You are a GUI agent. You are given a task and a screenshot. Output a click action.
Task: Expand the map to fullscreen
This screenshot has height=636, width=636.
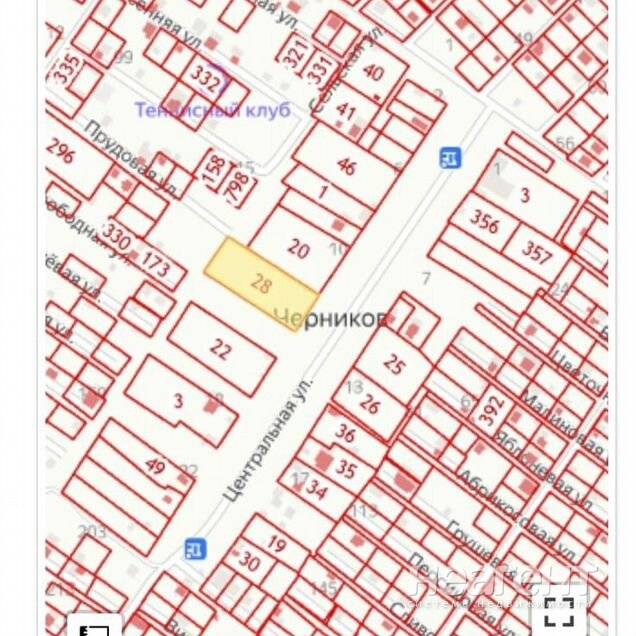click(559, 611)
